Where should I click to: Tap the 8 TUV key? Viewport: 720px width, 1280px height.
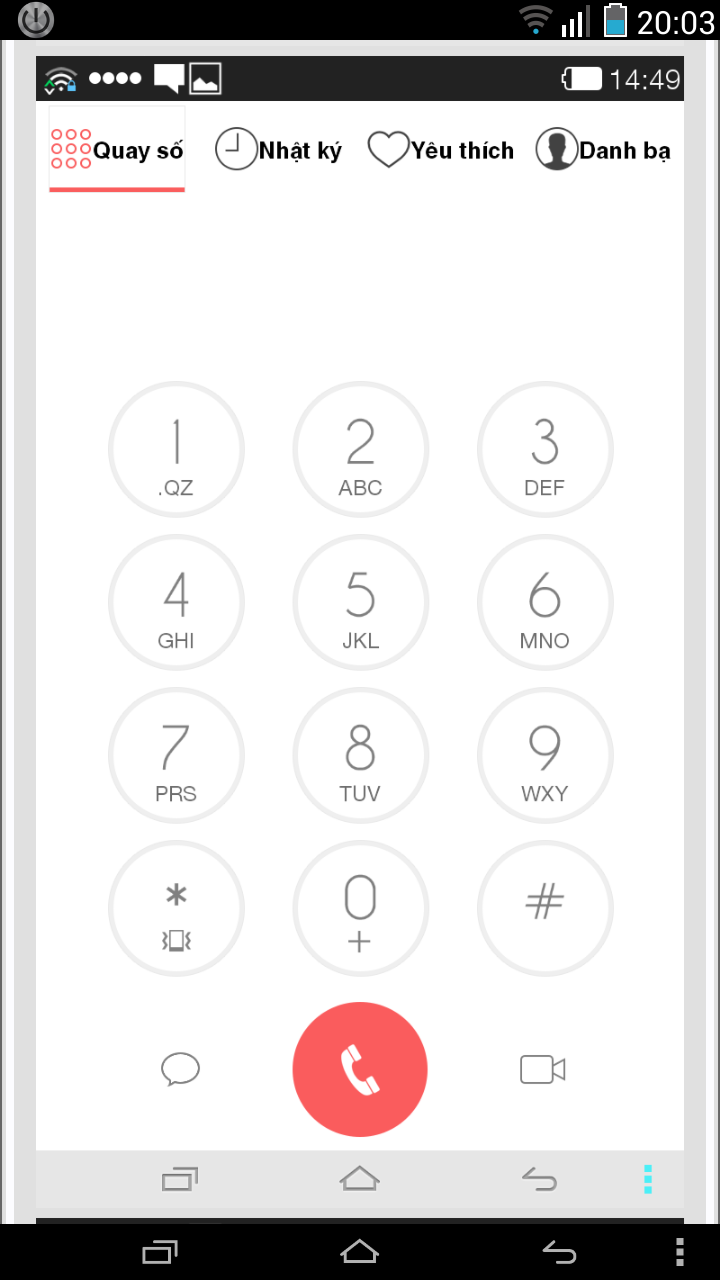tap(360, 756)
